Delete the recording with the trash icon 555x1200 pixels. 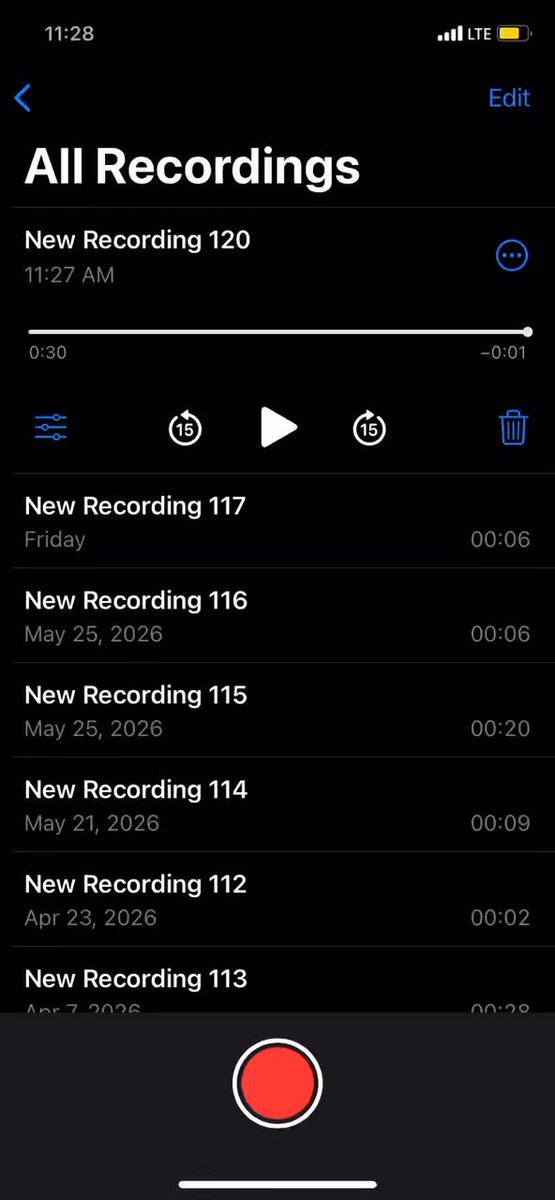click(513, 428)
